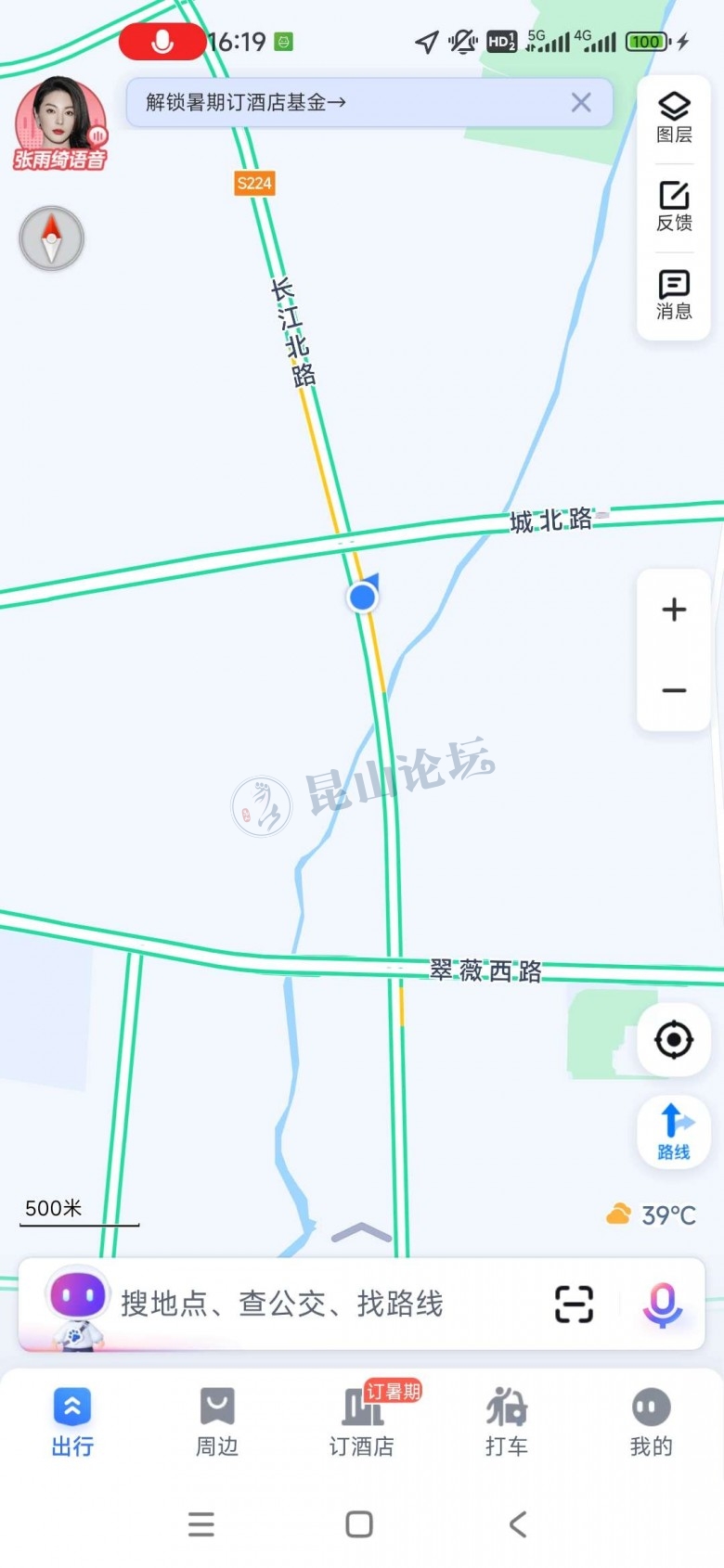Switch to the 打车 tab
The width and height of the screenshot is (724, 1568).
click(x=507, y=1422)
